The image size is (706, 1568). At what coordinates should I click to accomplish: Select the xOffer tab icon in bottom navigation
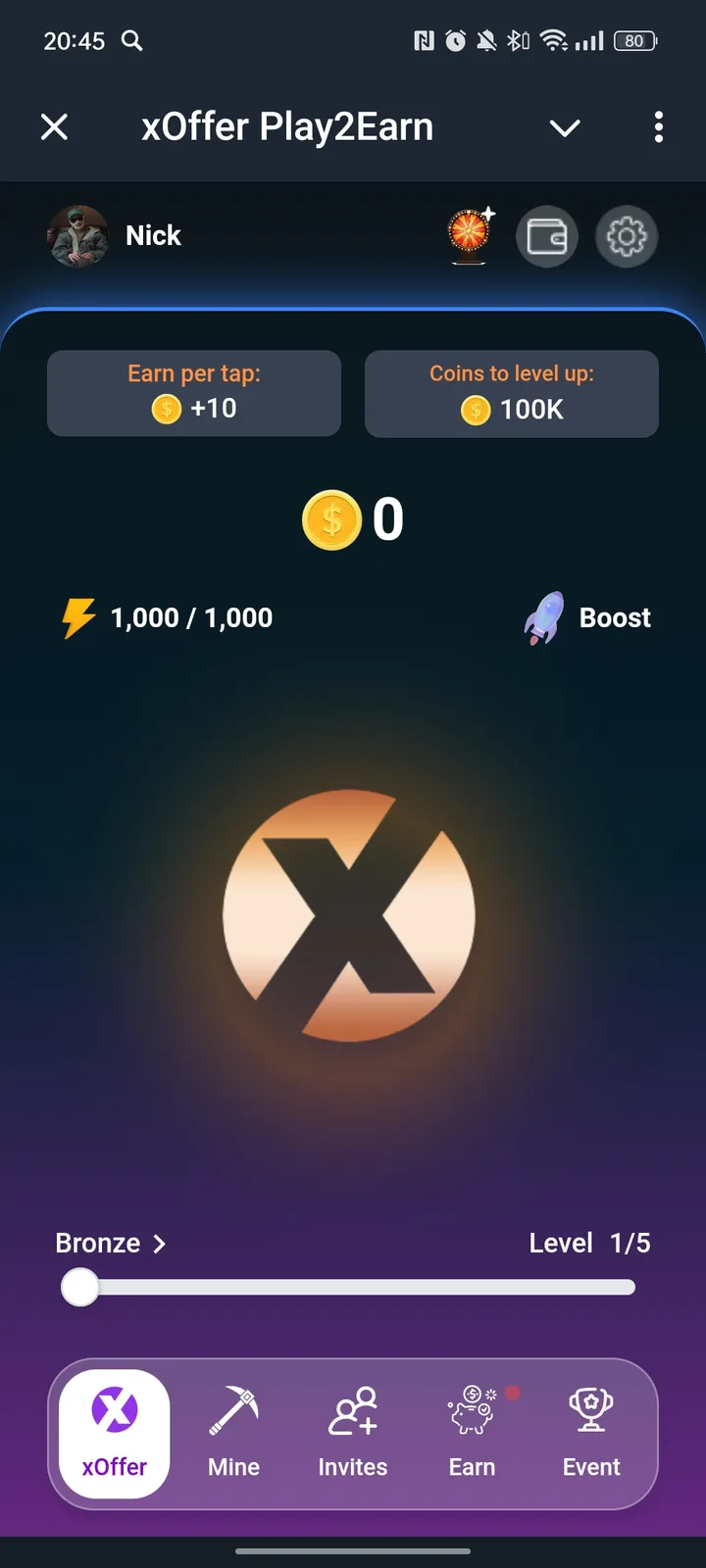(x=113, y=1406)
